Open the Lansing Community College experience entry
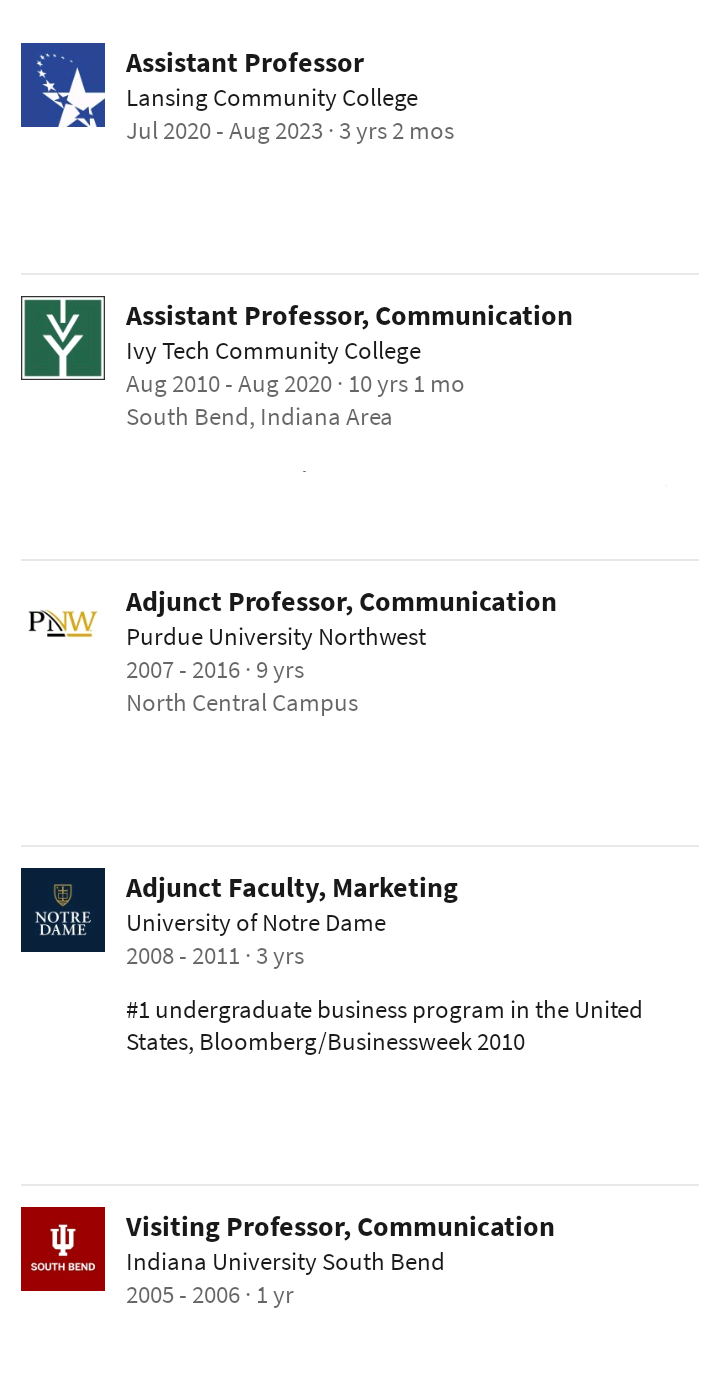 coord(359,147)
